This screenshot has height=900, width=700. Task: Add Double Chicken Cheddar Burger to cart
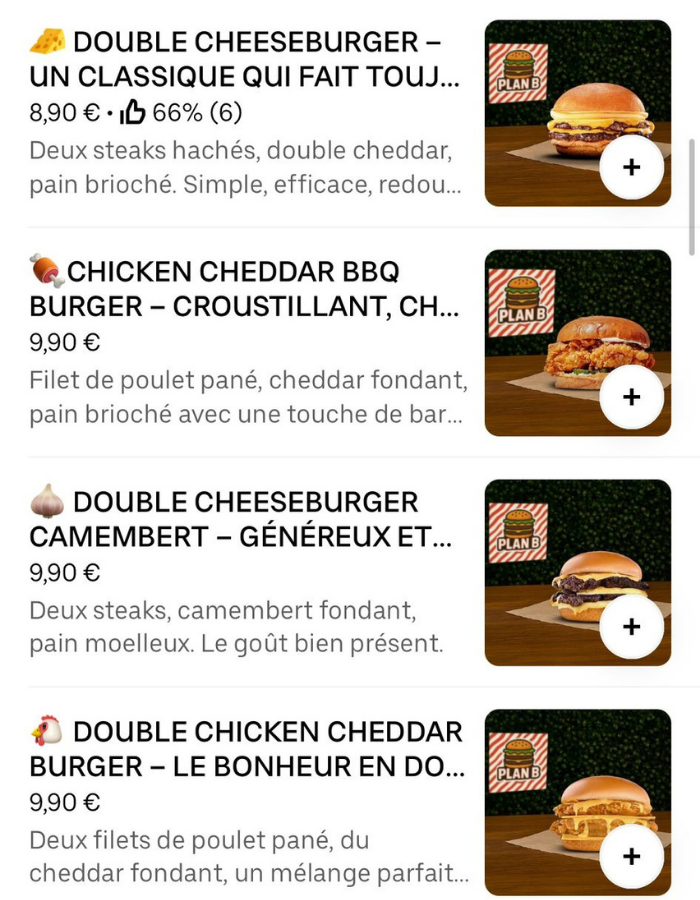click(631, 857)
